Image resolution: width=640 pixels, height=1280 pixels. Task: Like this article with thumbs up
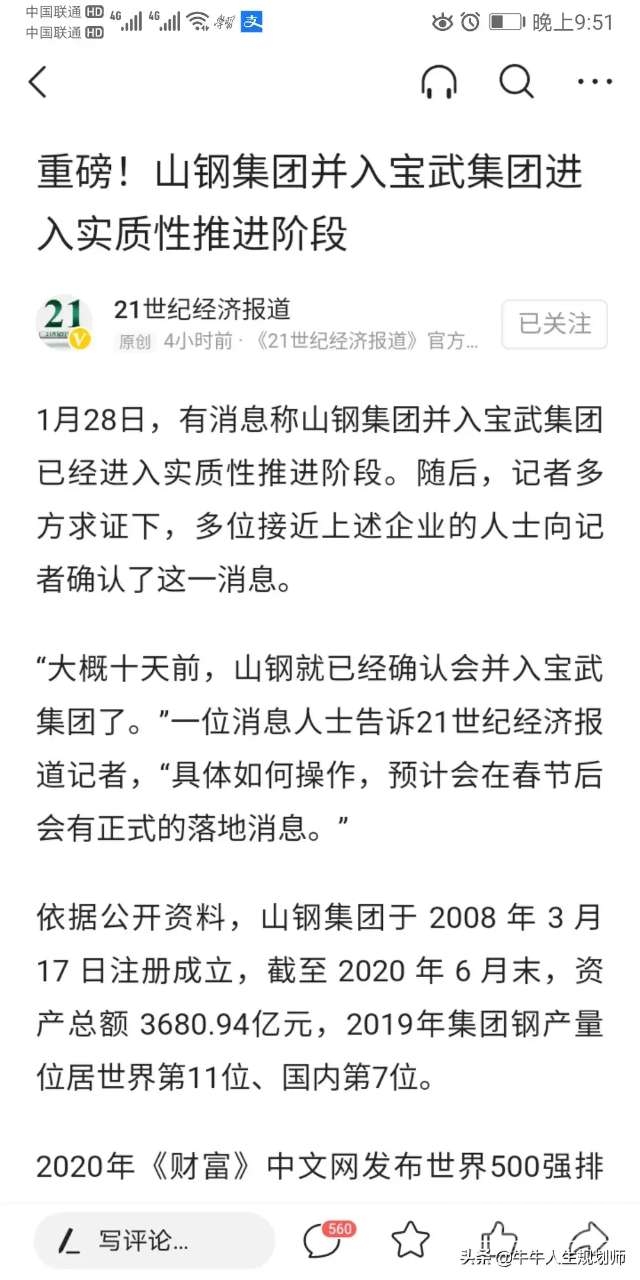point(497,1238)
